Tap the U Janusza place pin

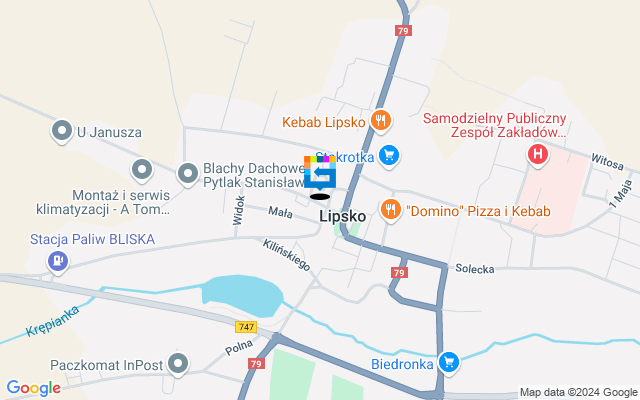tap(64, 131)
